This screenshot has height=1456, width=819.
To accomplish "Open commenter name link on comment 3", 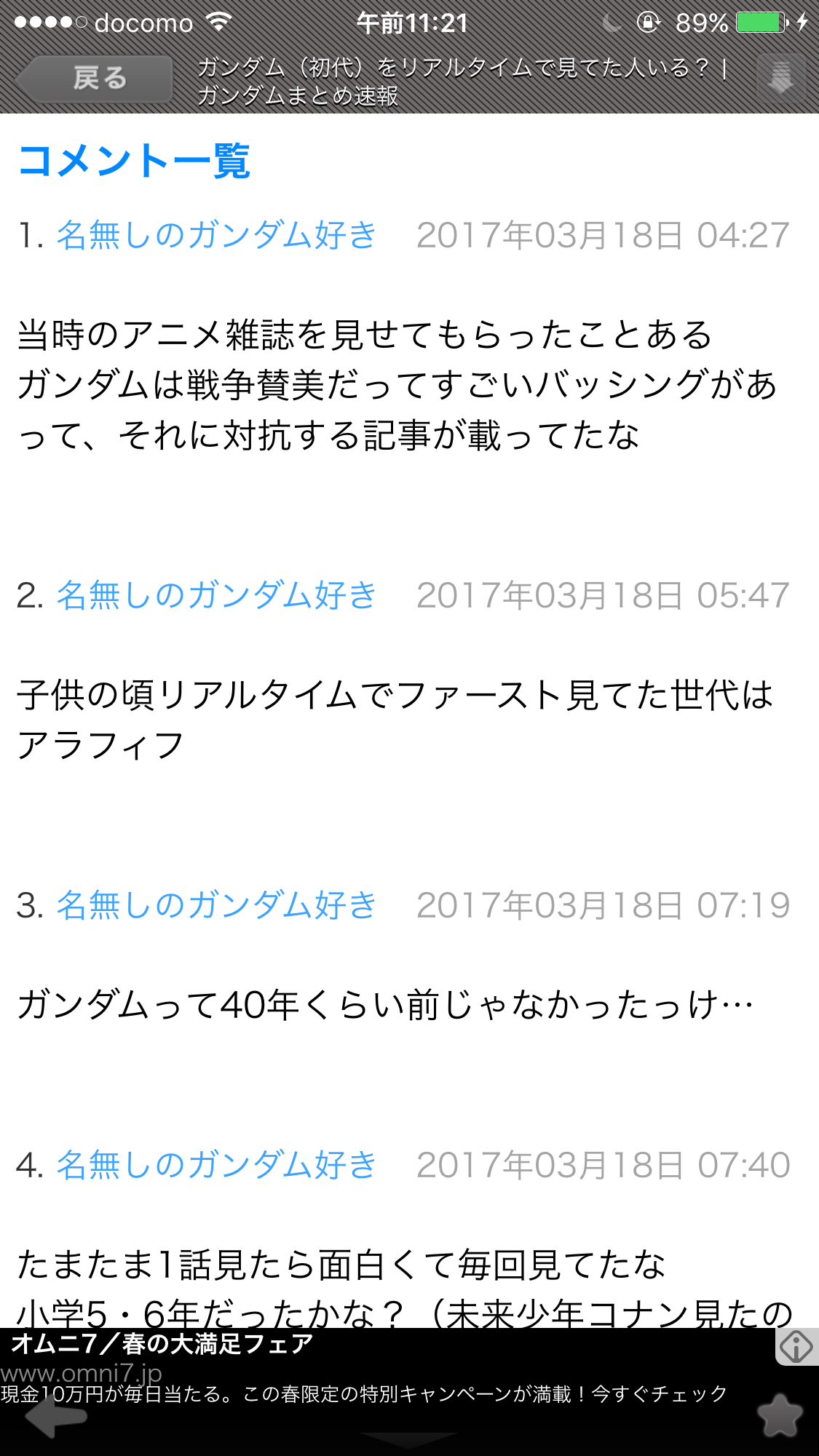I will [x=216, y=905].
